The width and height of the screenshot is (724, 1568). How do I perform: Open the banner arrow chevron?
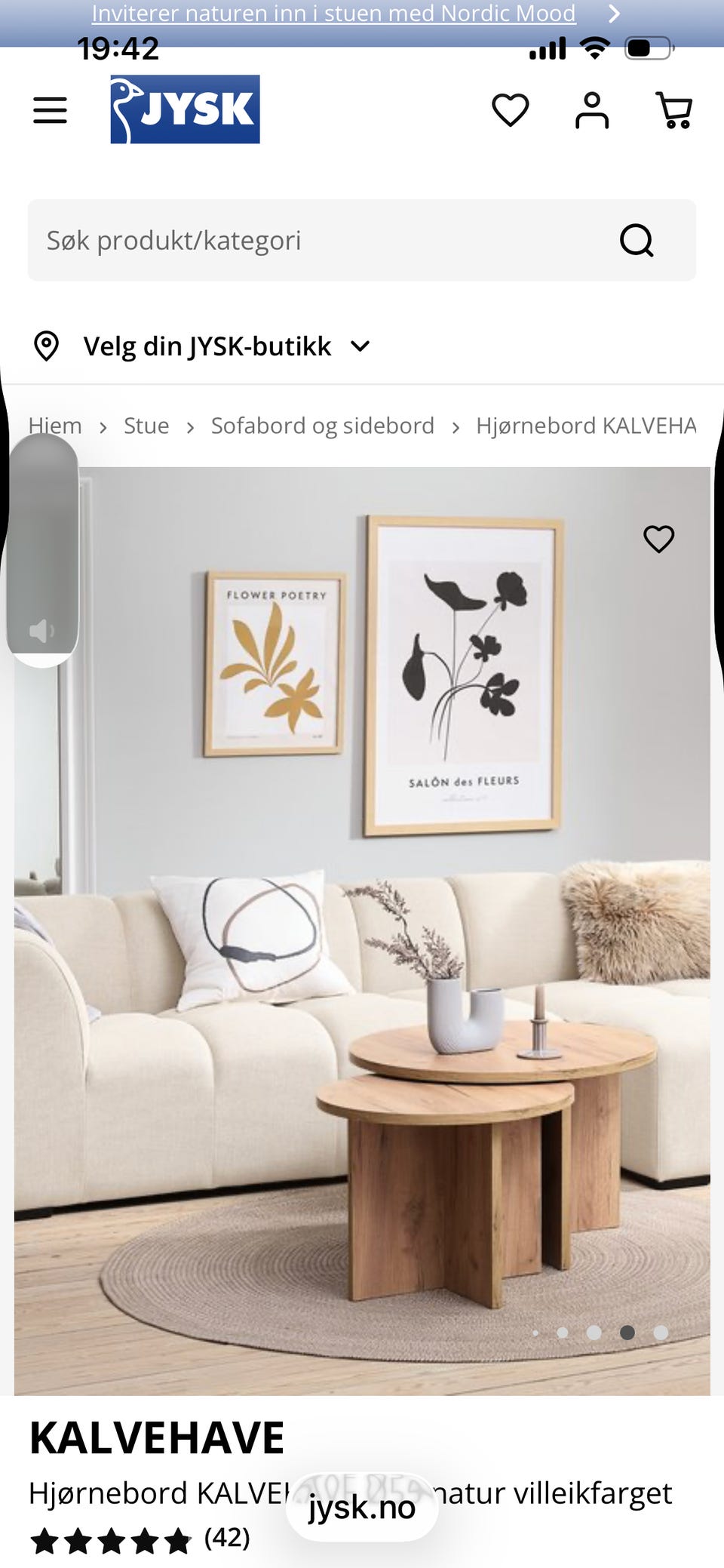(615, 13)
